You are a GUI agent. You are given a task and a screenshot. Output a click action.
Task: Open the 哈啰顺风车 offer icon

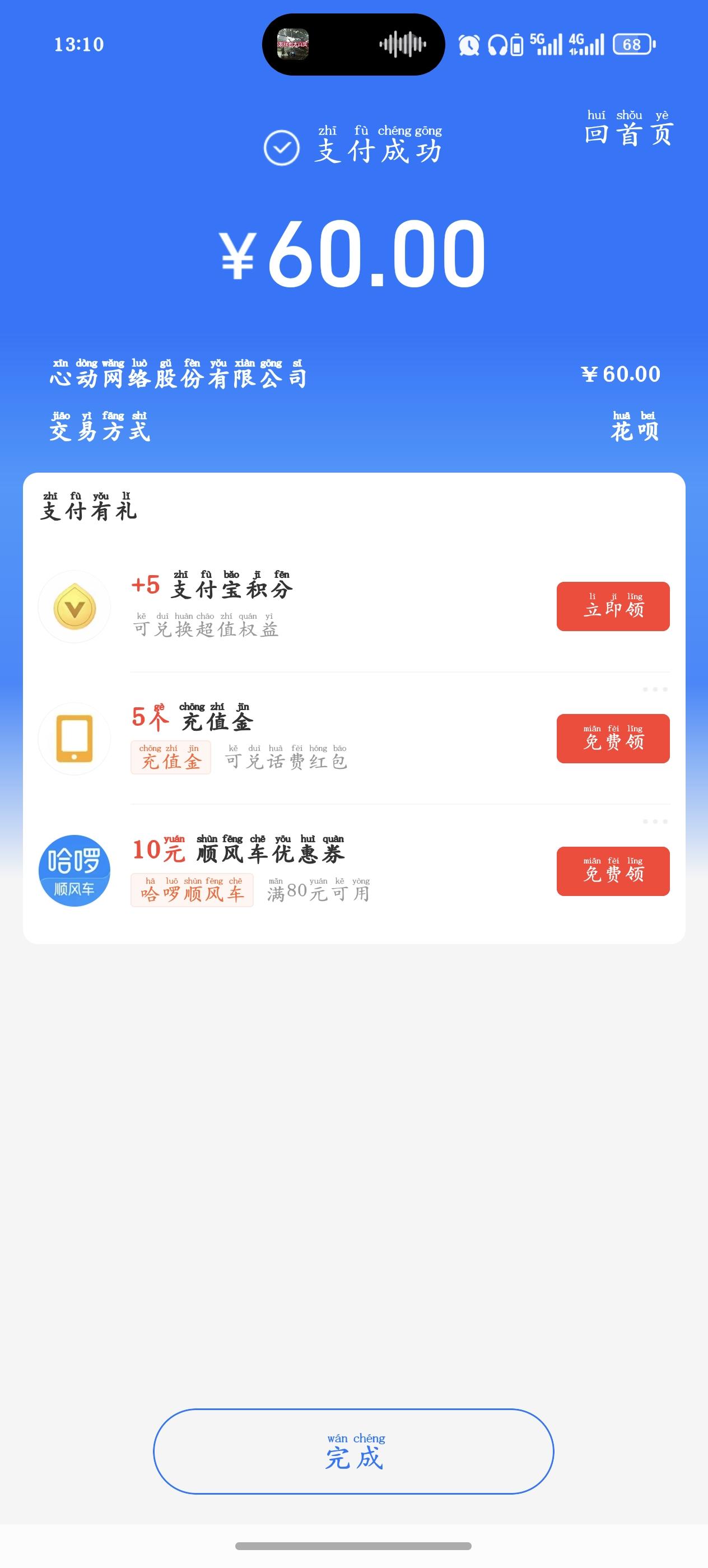point(74,870)
